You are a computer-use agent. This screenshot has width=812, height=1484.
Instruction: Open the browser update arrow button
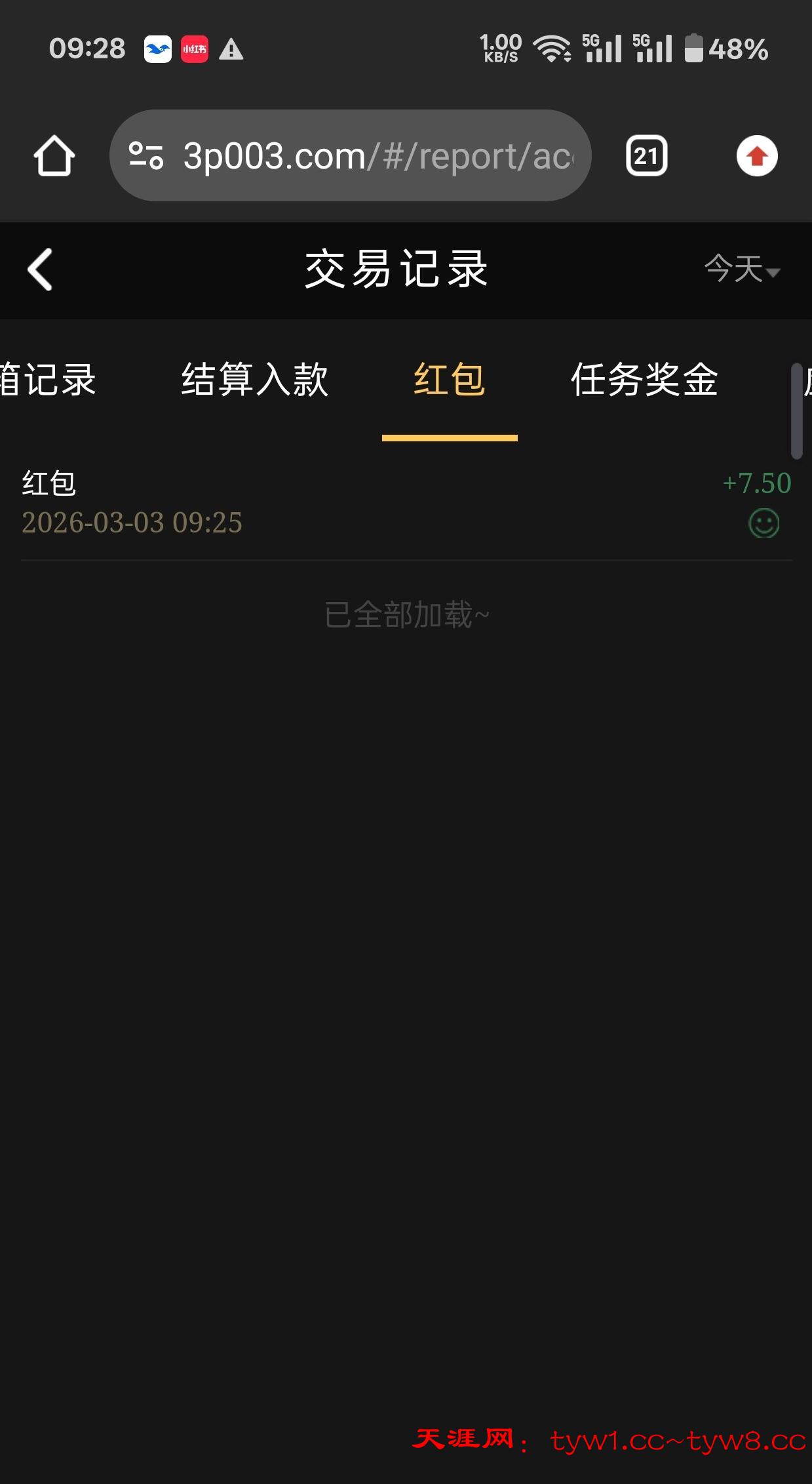coord(757,156)
